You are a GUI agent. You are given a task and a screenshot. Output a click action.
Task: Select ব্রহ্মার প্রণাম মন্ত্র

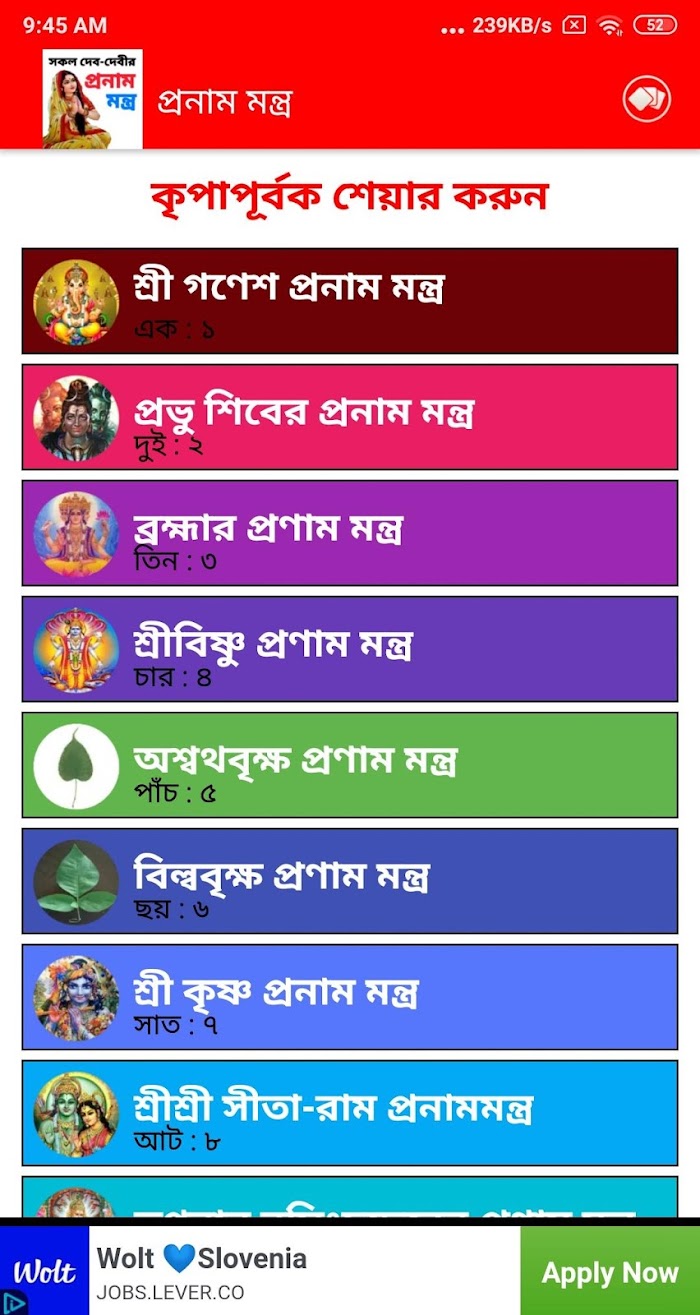point(350,533)
